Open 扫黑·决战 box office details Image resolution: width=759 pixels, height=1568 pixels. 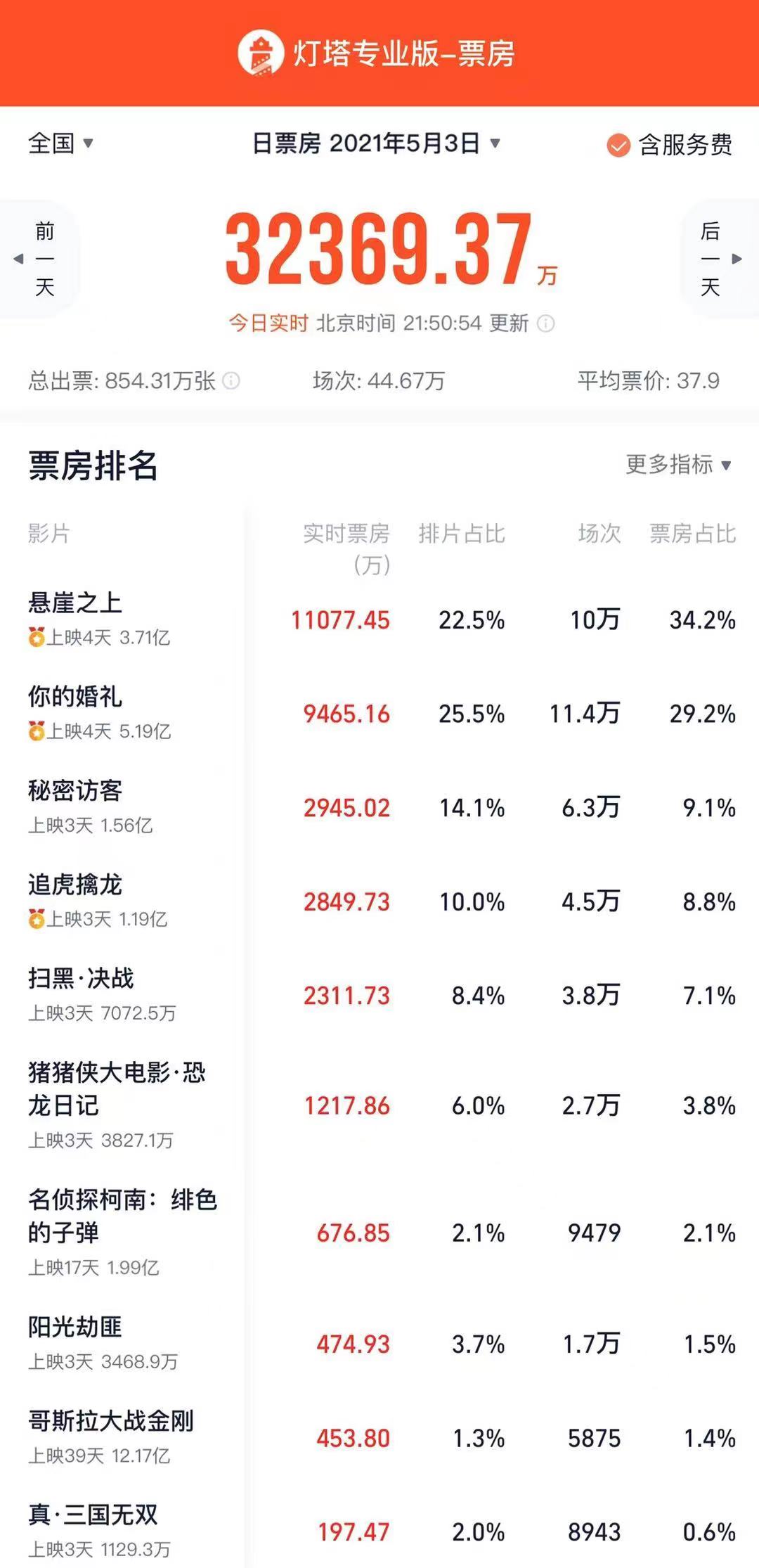(x=379, y=995)
